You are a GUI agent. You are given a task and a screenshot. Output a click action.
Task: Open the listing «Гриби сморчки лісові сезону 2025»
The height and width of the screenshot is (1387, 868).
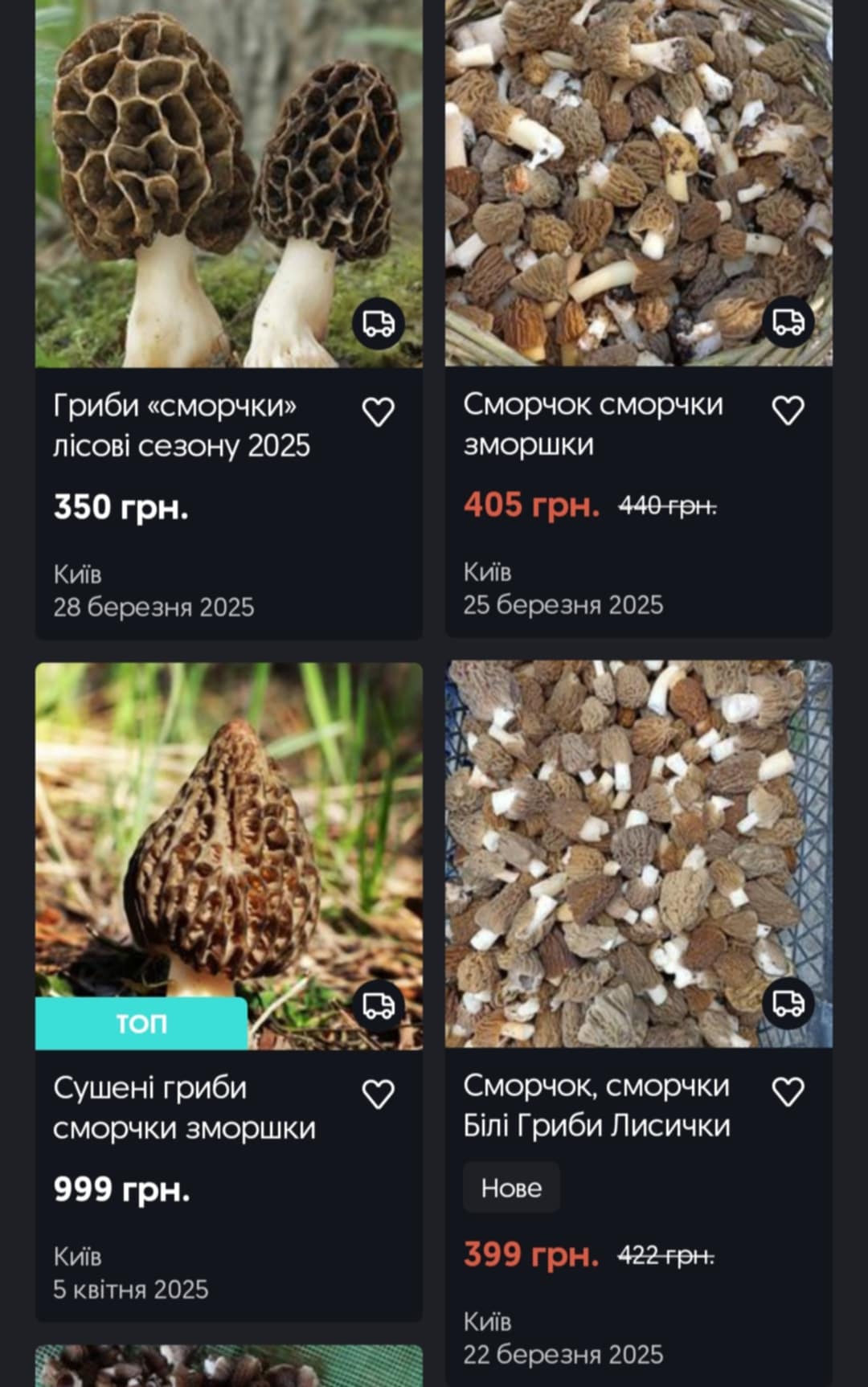[x=181, y=425]
